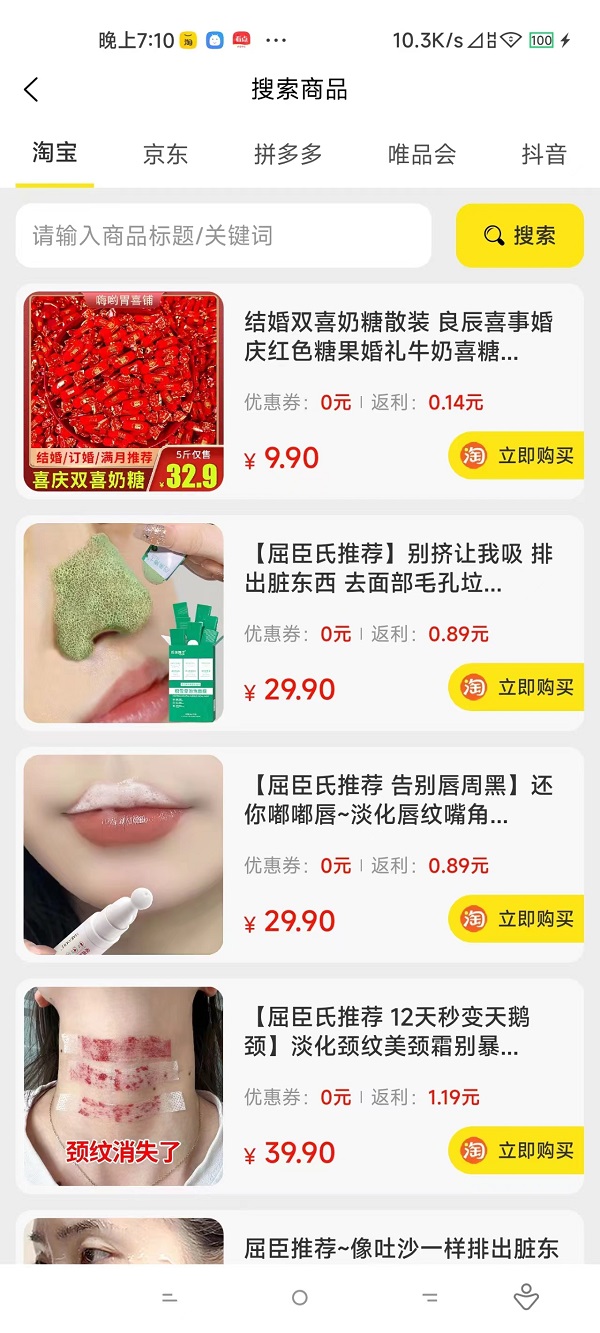Screen dimensions: 600x1333
Task: Go back using the top-left arrow
Action: [31, 90]
